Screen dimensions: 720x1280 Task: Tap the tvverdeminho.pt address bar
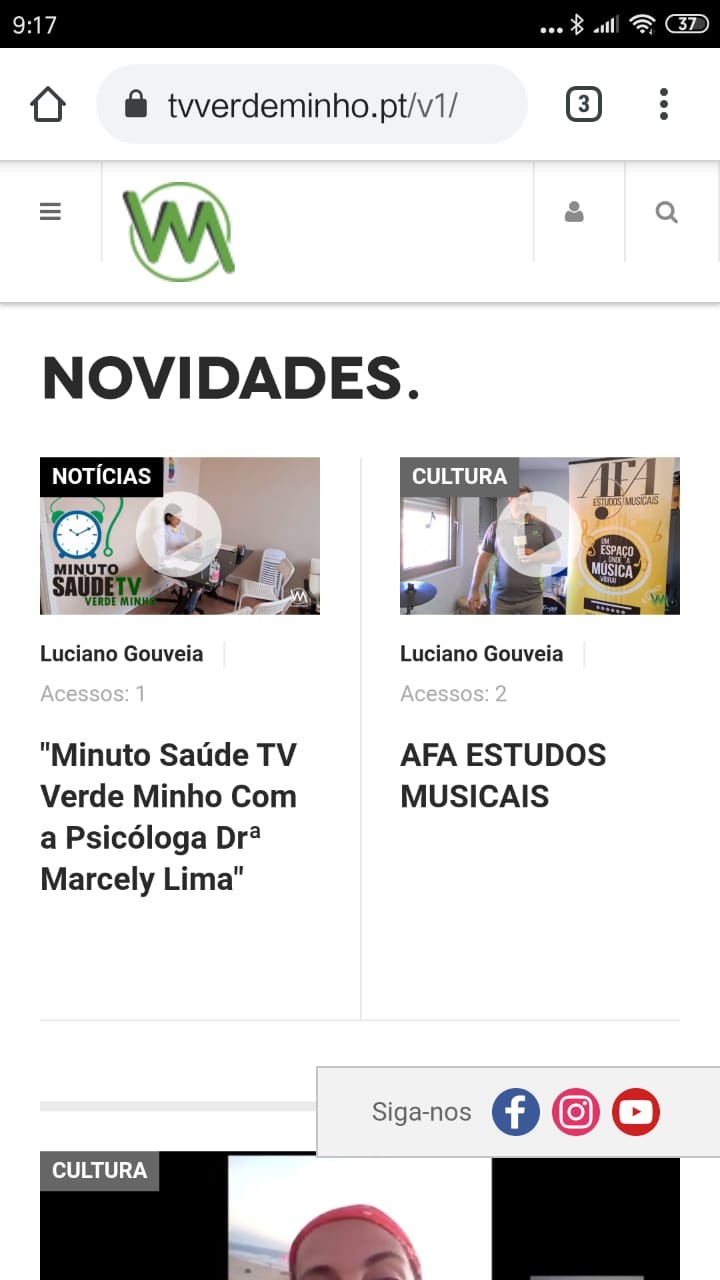pos(310,104)
